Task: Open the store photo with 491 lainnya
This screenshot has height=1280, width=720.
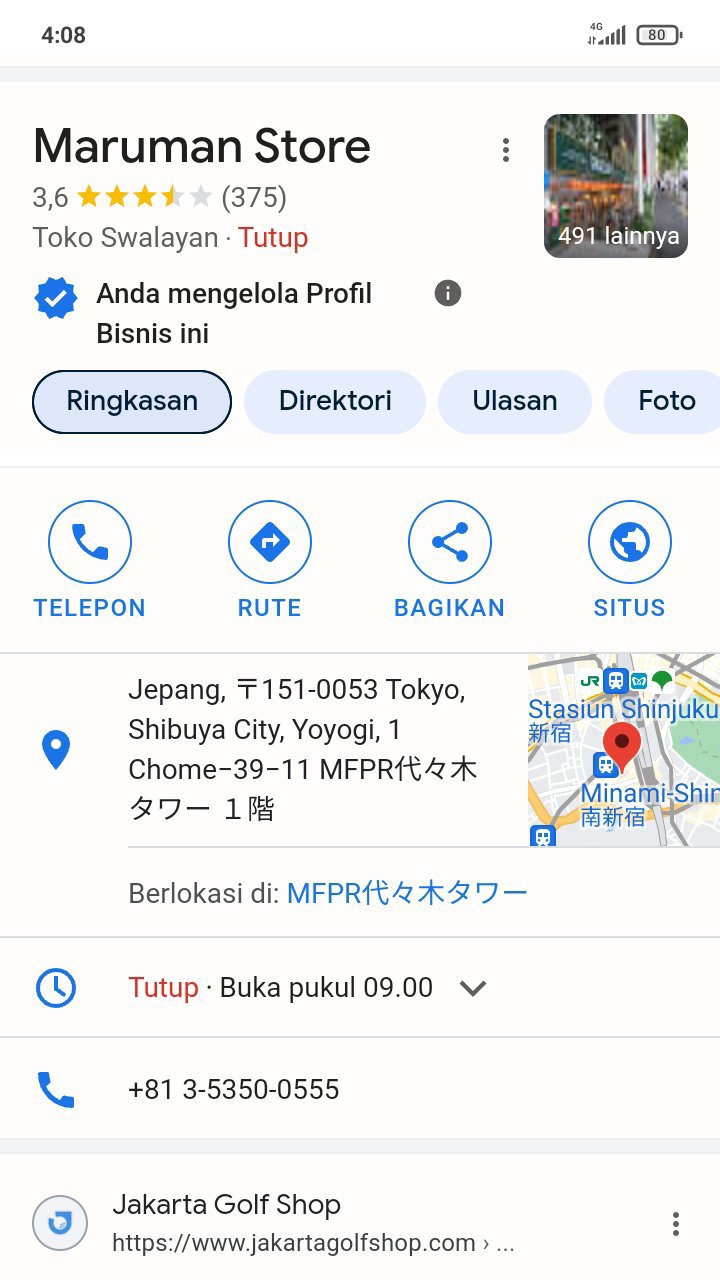Action: point(615,186)
